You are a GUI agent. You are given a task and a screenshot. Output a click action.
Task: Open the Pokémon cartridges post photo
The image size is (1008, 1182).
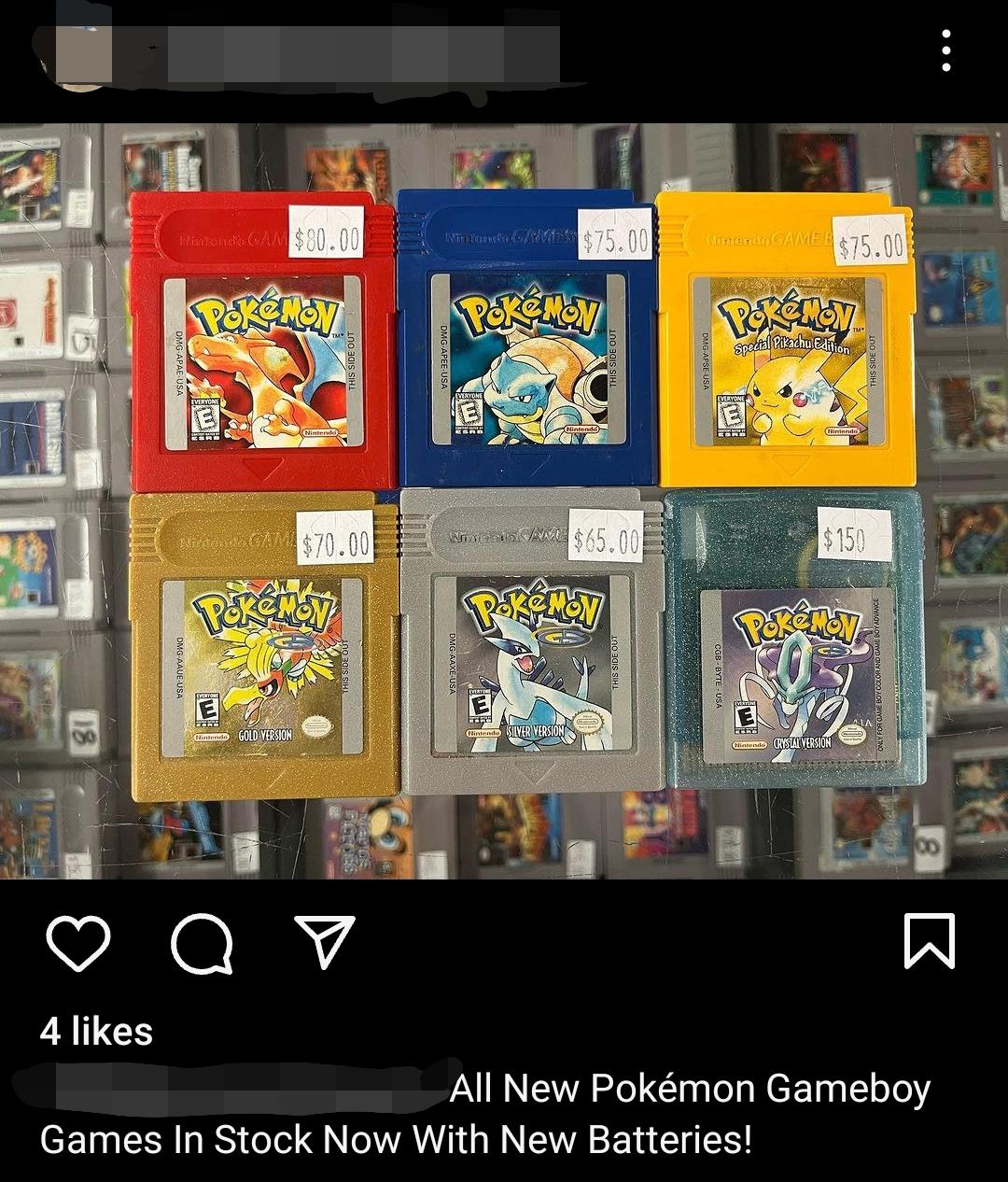(504, 500)
